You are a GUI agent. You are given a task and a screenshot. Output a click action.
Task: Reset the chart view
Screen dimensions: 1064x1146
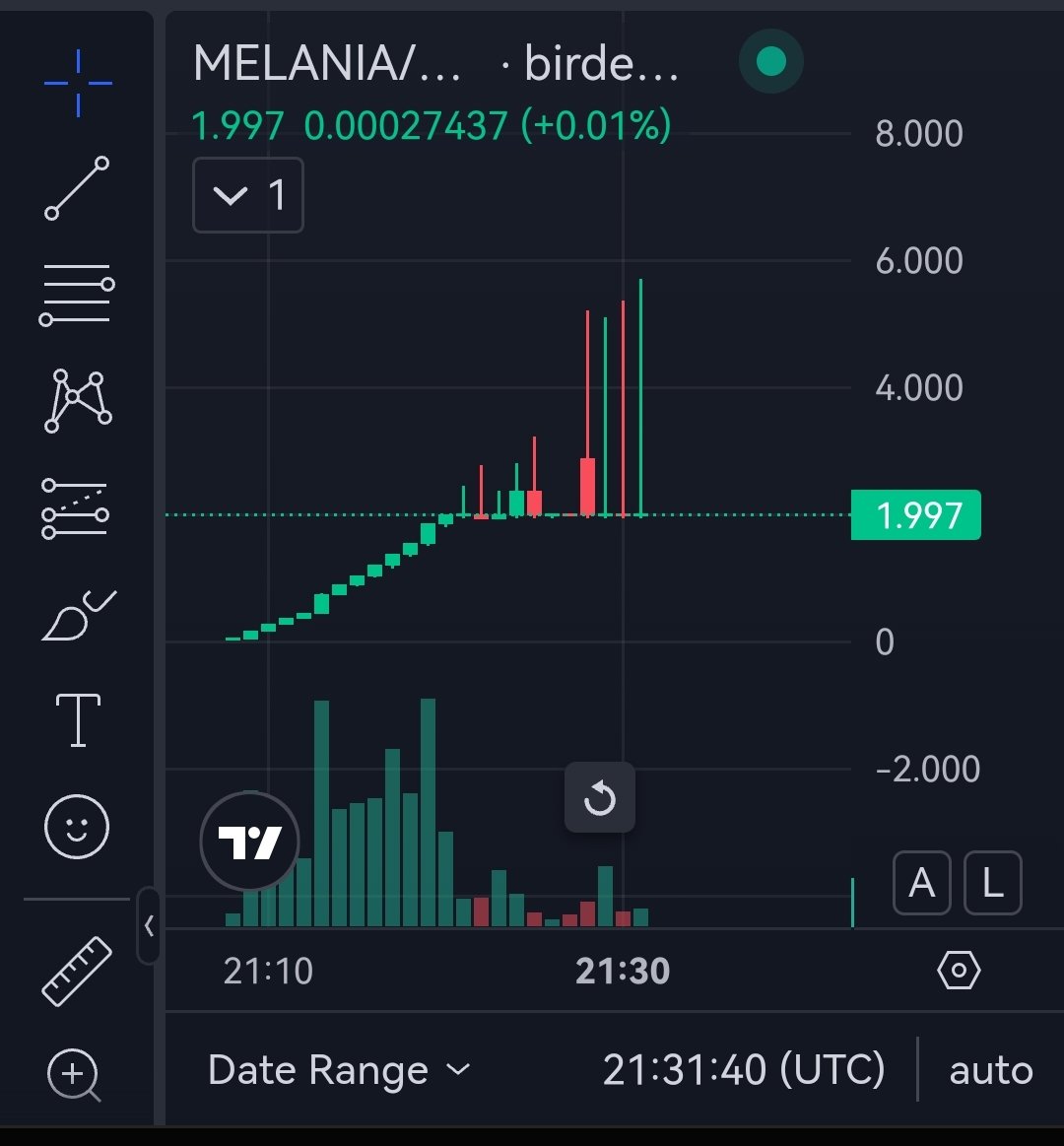point(600,797)
